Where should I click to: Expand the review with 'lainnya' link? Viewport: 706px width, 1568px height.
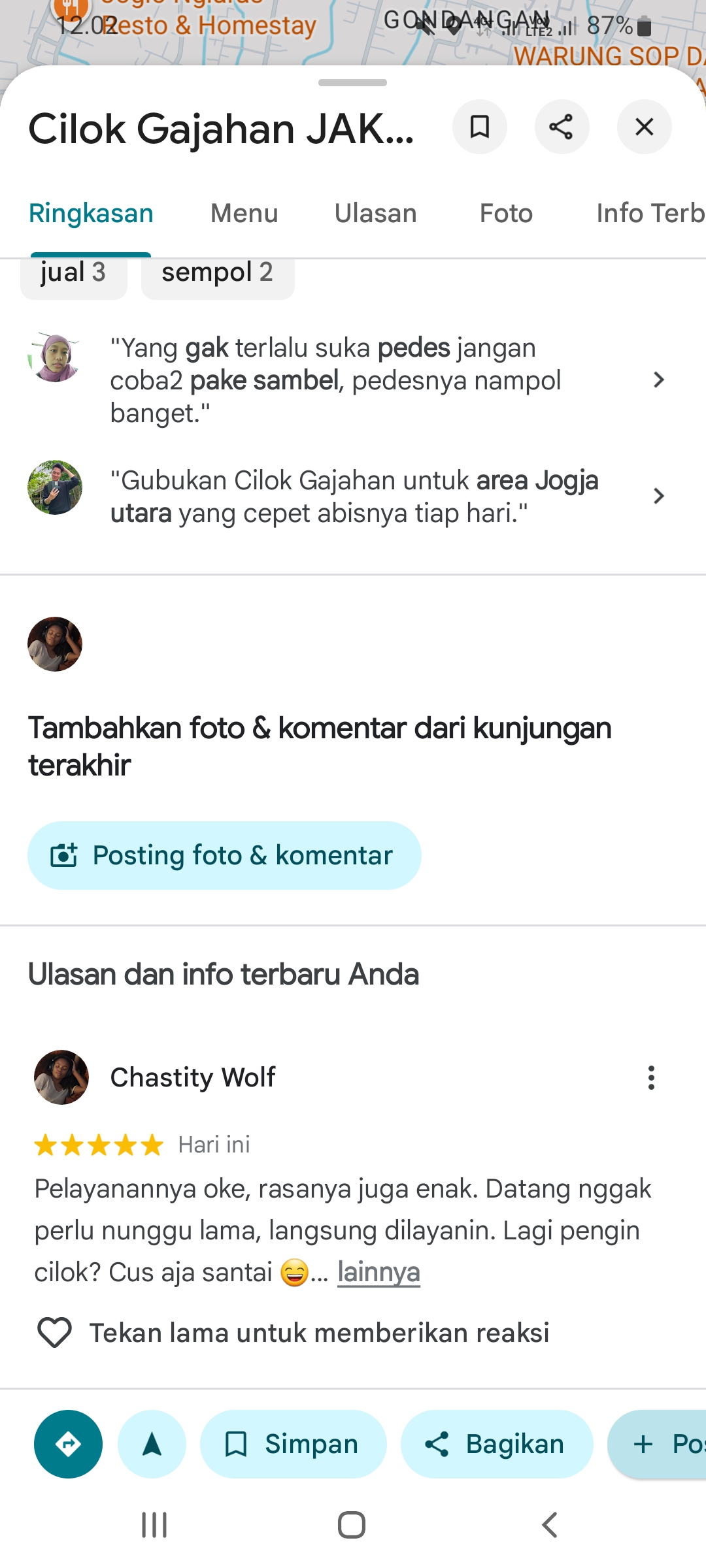[x=378, y=1273]
